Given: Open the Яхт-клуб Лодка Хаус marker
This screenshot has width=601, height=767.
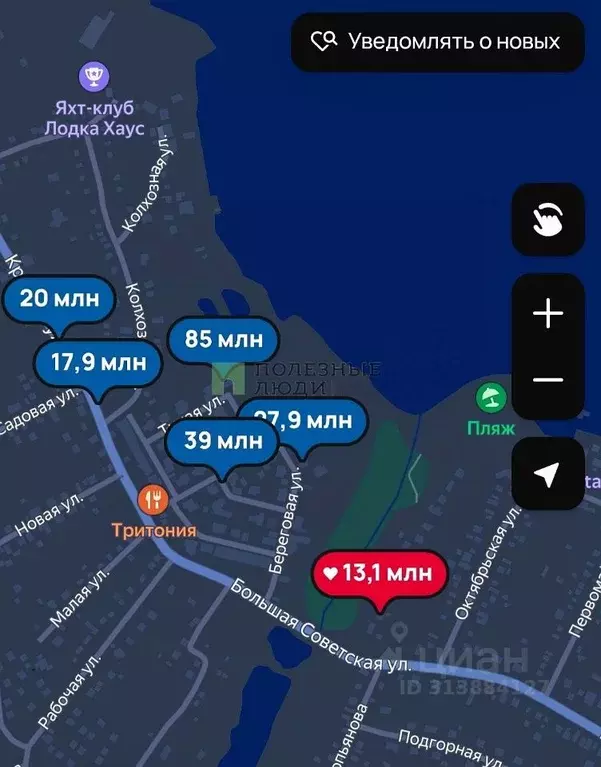Looking at the screenshot, I should tap(94, 75).
